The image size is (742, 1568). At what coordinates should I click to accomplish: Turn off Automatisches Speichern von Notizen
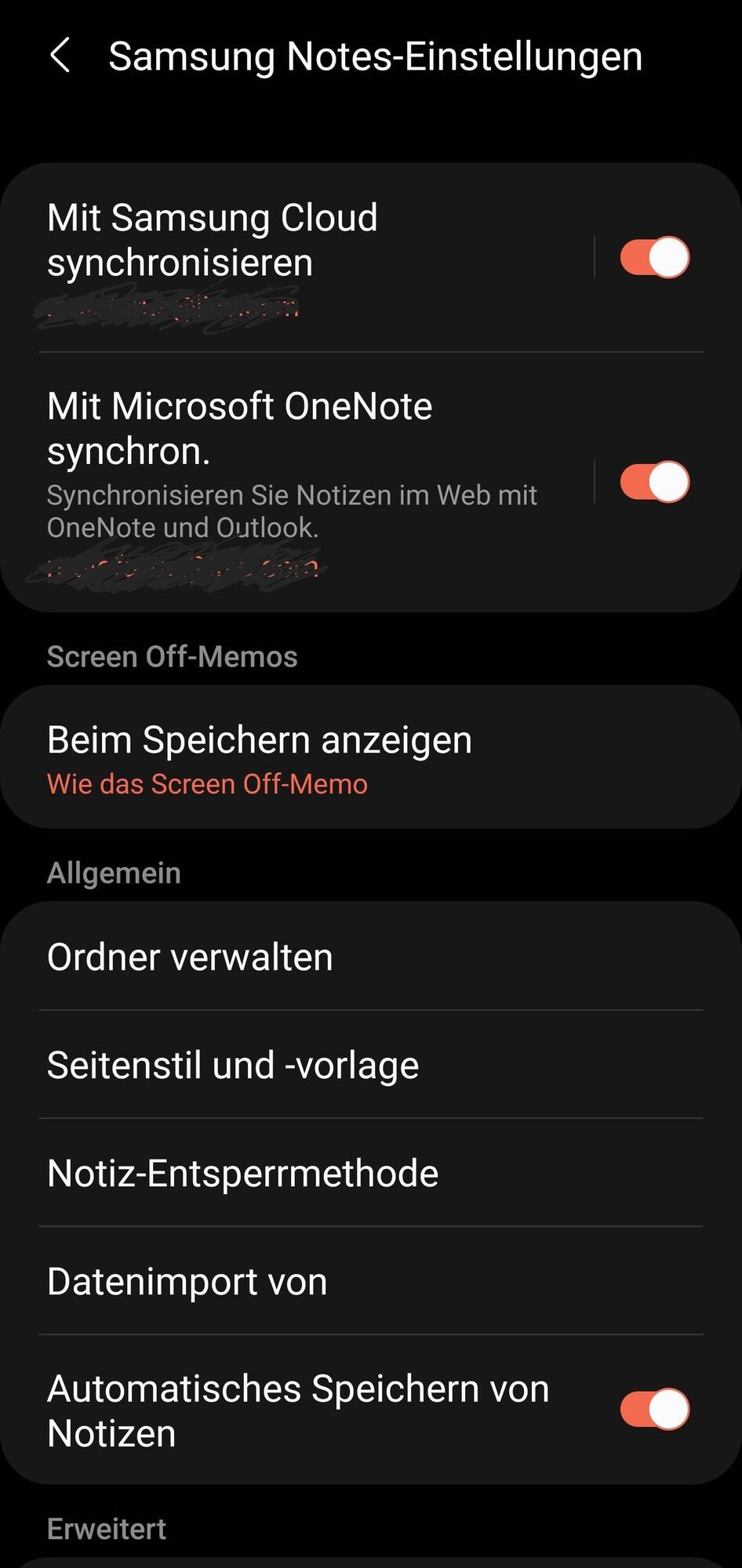click(x=654, y=1409)
